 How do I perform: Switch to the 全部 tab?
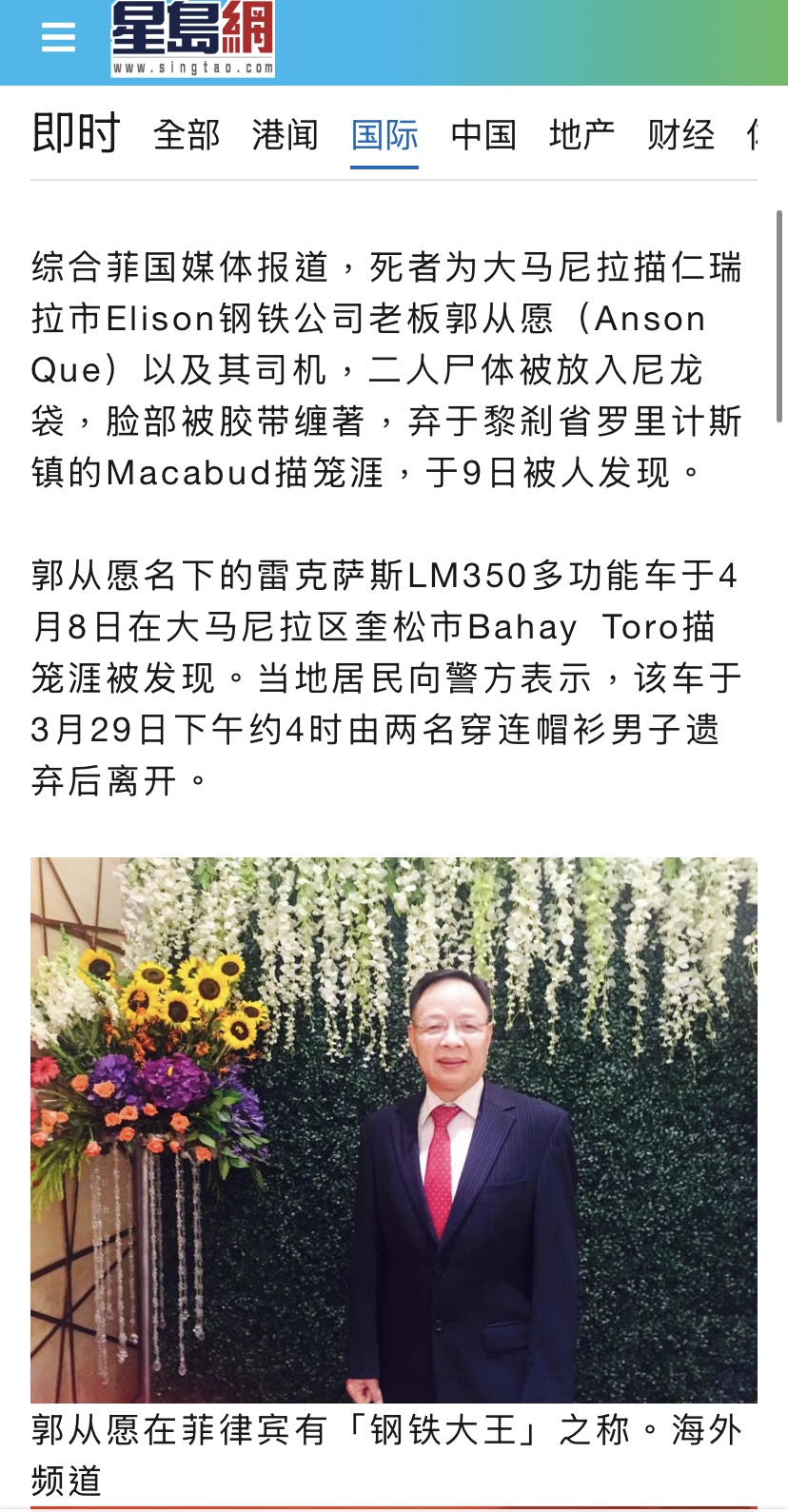(x=187, y=135)
